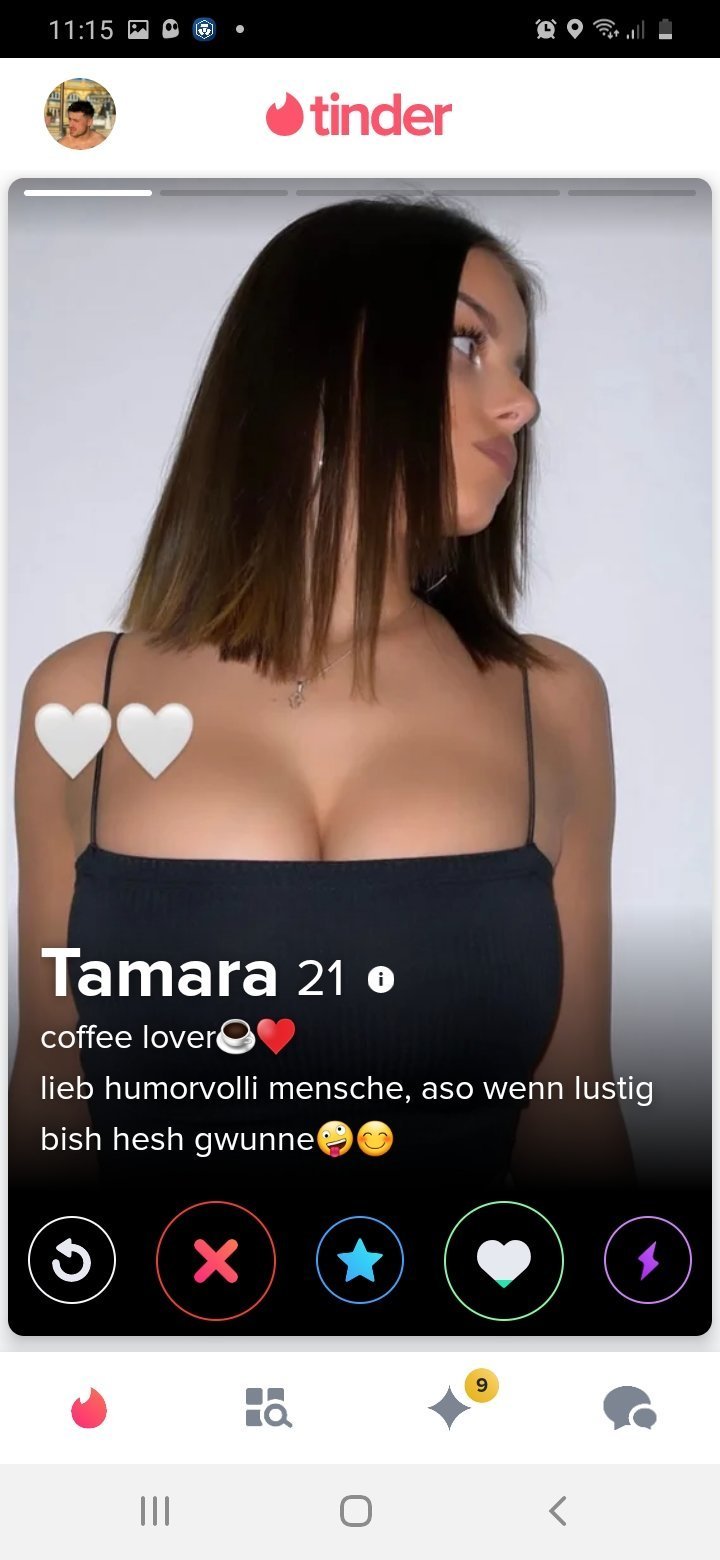Viewport: 720px width, 1560px height.
Task: Open Tamara's profile info icon
Action: coord(381,980)
